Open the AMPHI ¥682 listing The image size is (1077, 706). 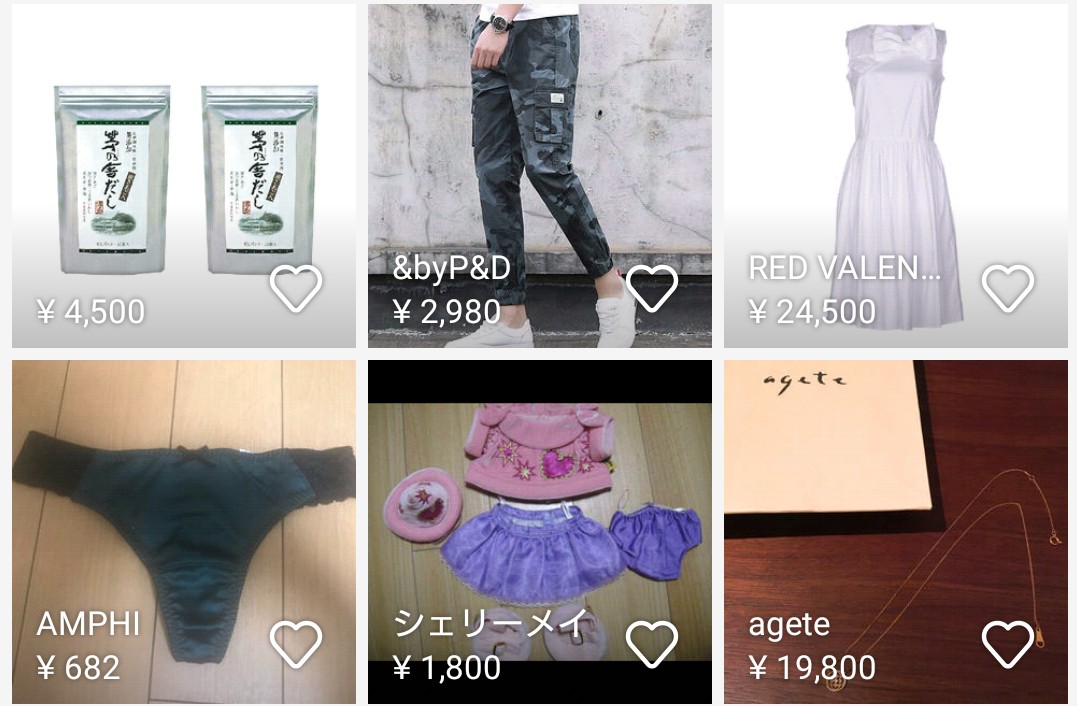(x=183, y=500)
